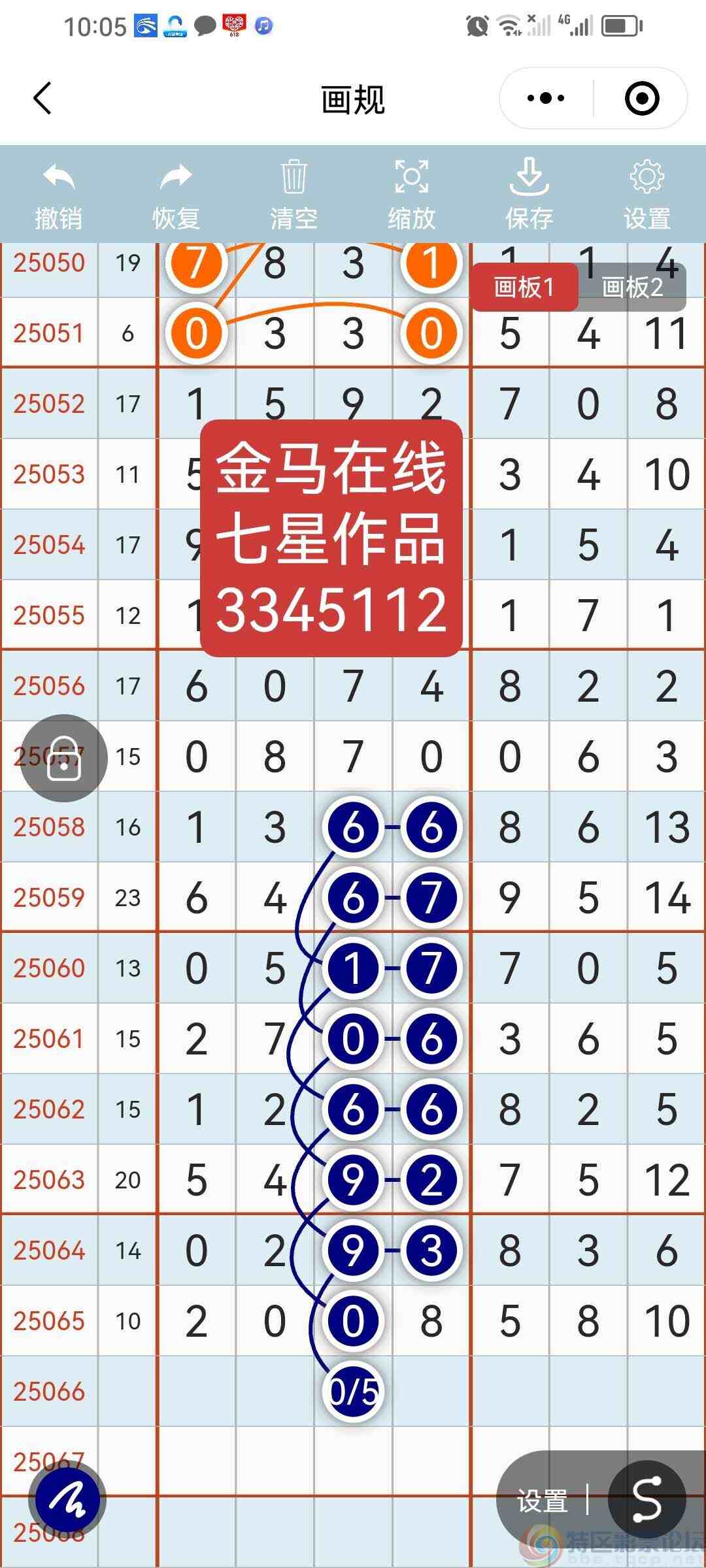Tap the blue circled 0/5 in row 25066
The width and height of the screenshot is (706, 1568).
pyautogui.click(x=352, y=1392)
